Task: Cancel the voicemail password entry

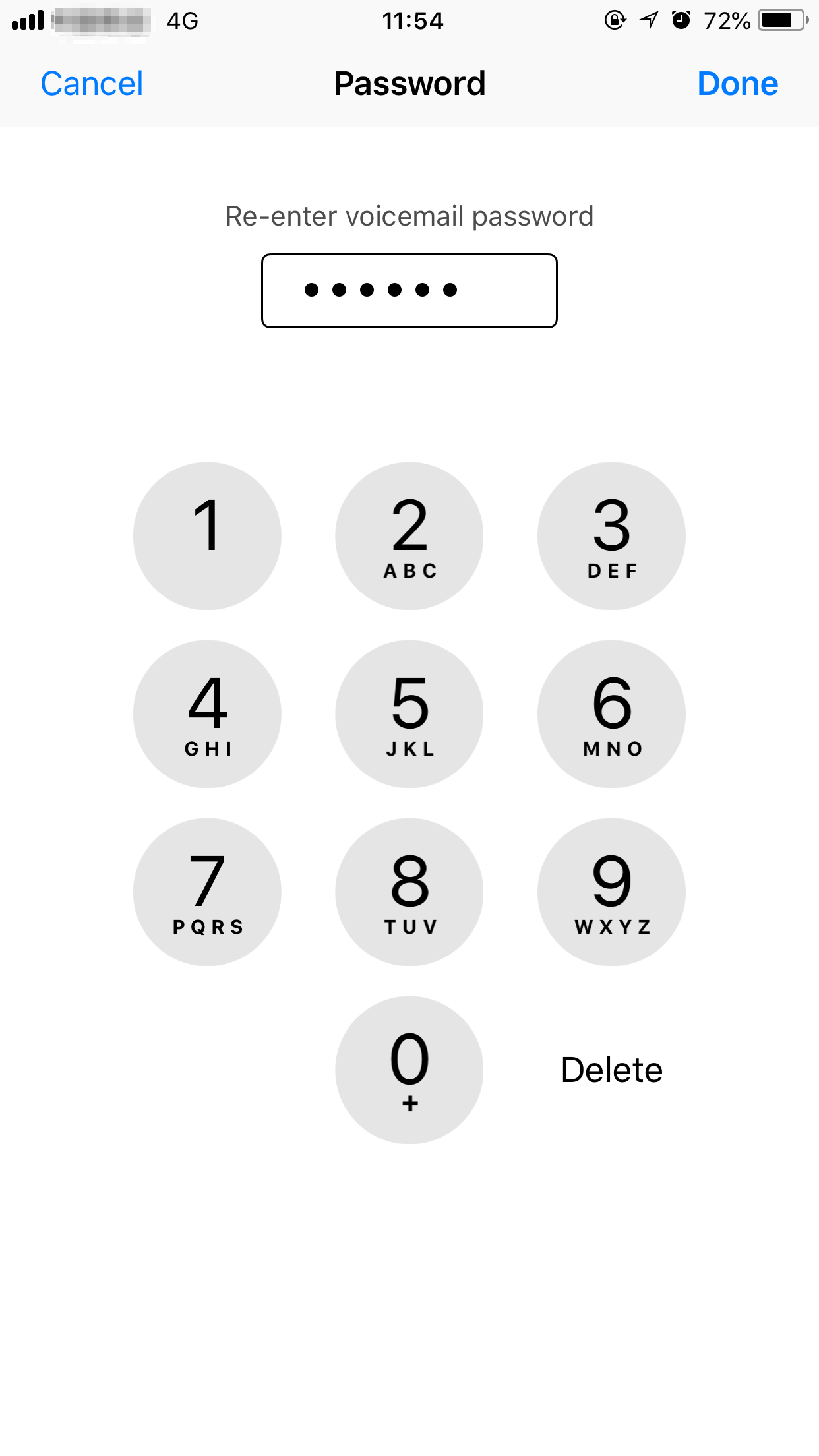Action: click(92, 84)
